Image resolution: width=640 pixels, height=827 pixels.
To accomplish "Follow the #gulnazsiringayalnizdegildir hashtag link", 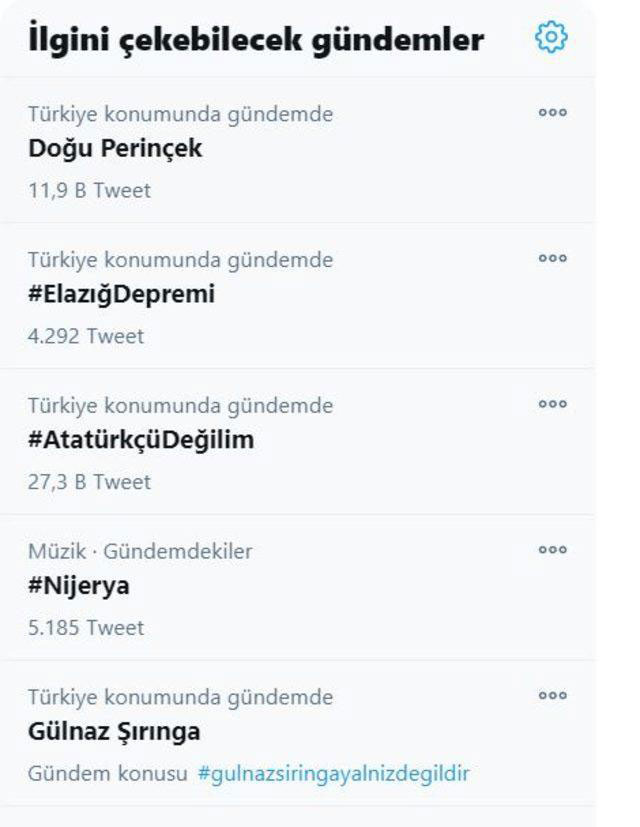I will click(333, 774).
